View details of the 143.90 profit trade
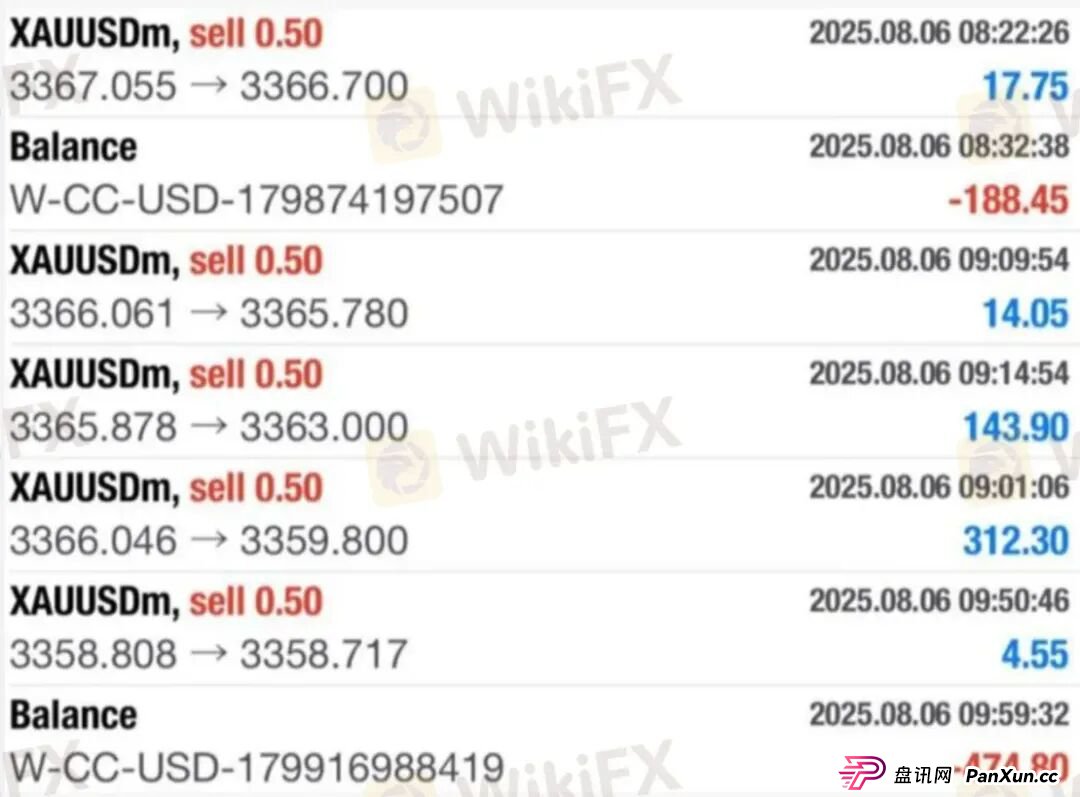 point(540,401)
